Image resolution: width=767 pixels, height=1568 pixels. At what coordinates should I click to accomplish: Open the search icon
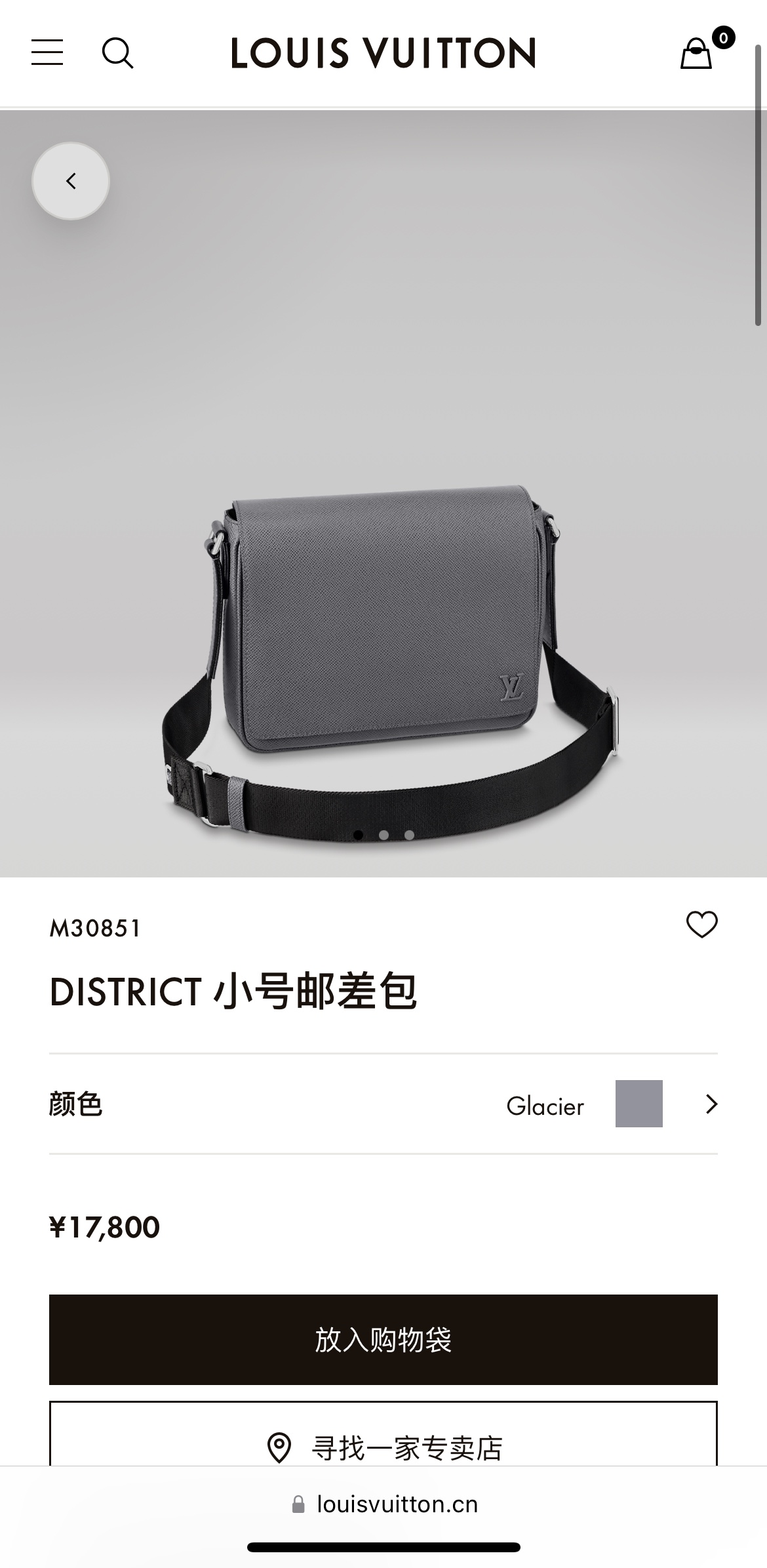point(118,52)
